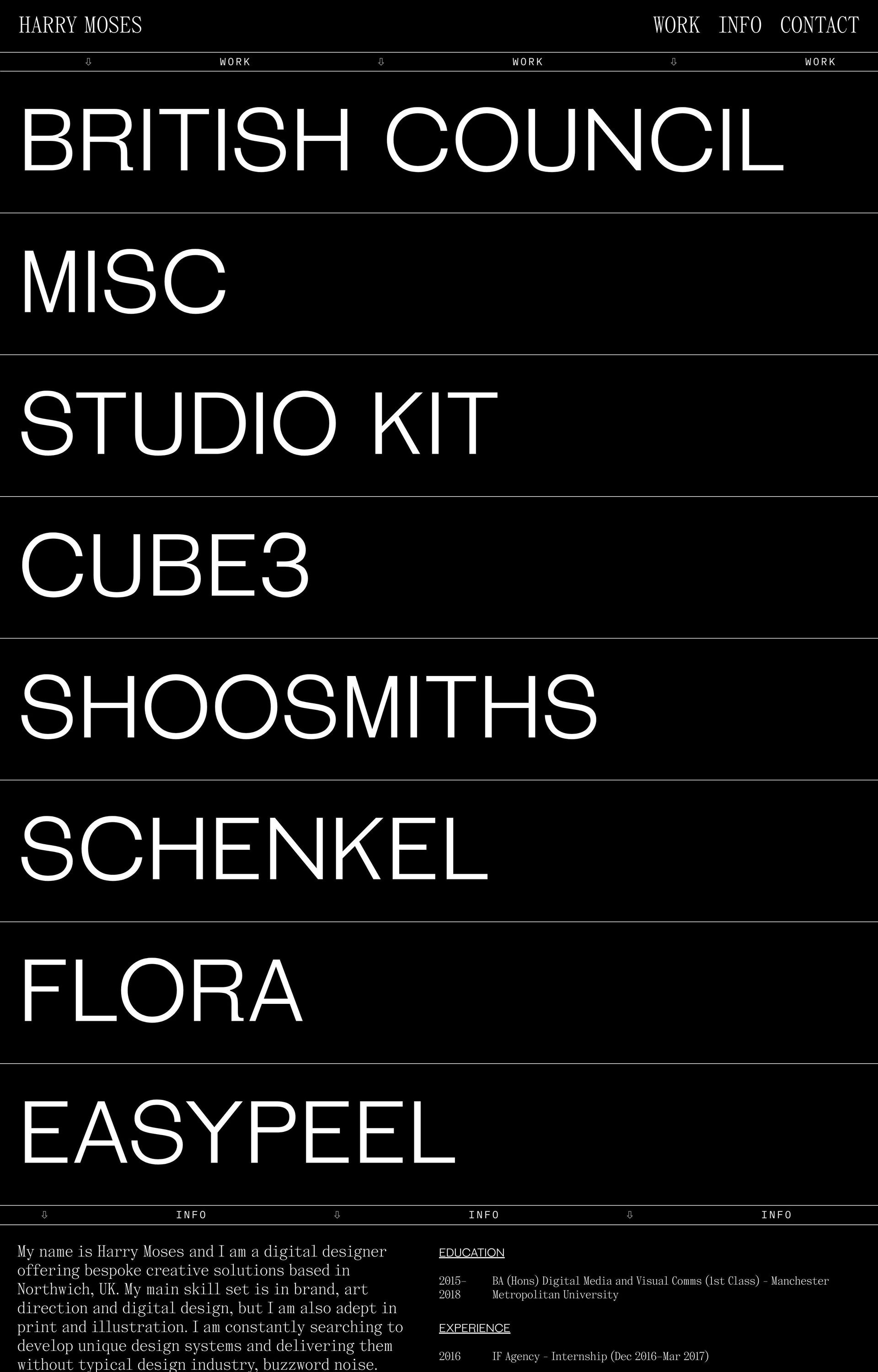The height and width of the screenshot is (1372, 878).
Task: Open the FLORA project
Action: (161, 991)
